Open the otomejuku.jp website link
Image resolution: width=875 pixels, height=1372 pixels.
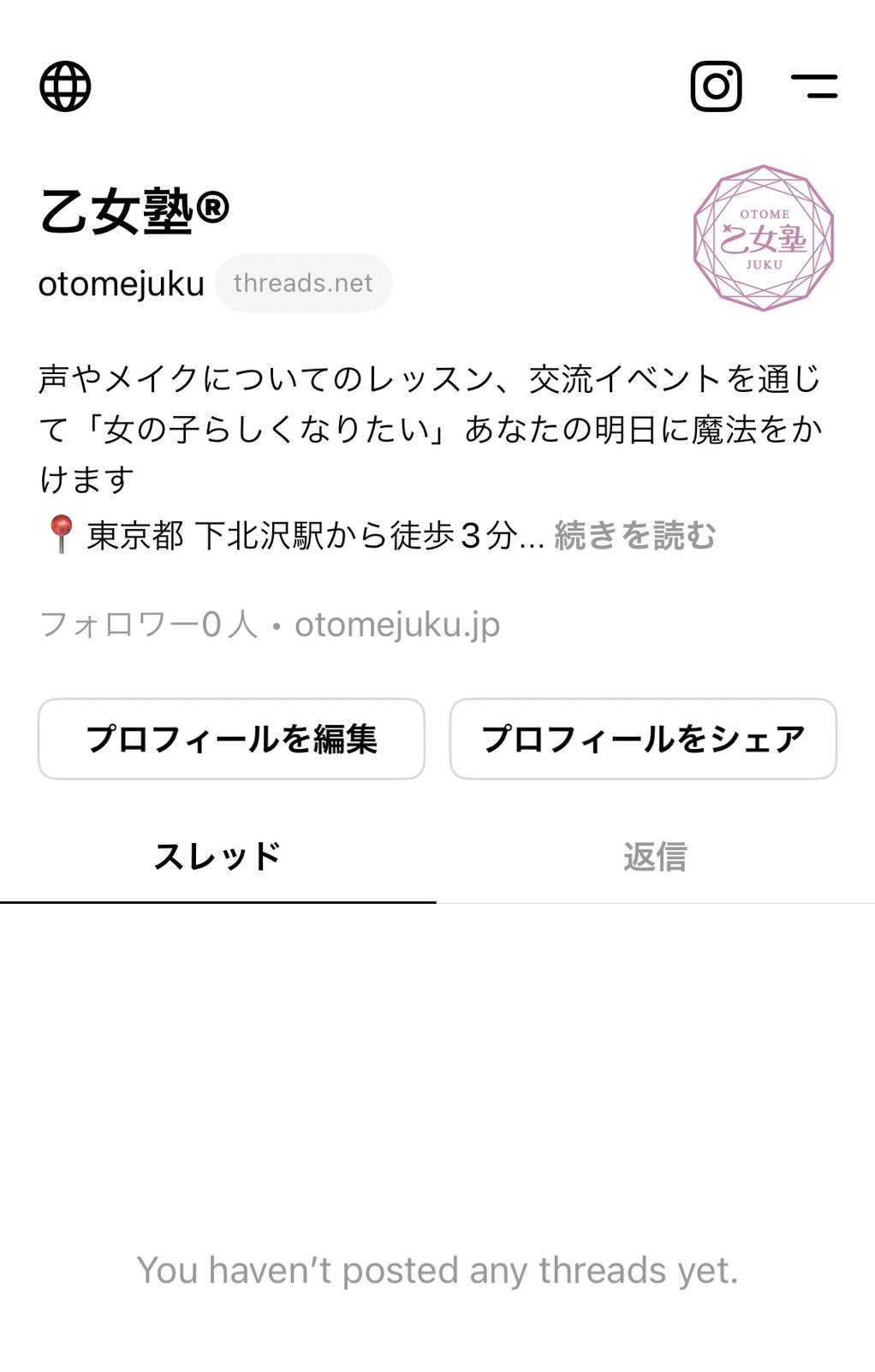(397, 625)
